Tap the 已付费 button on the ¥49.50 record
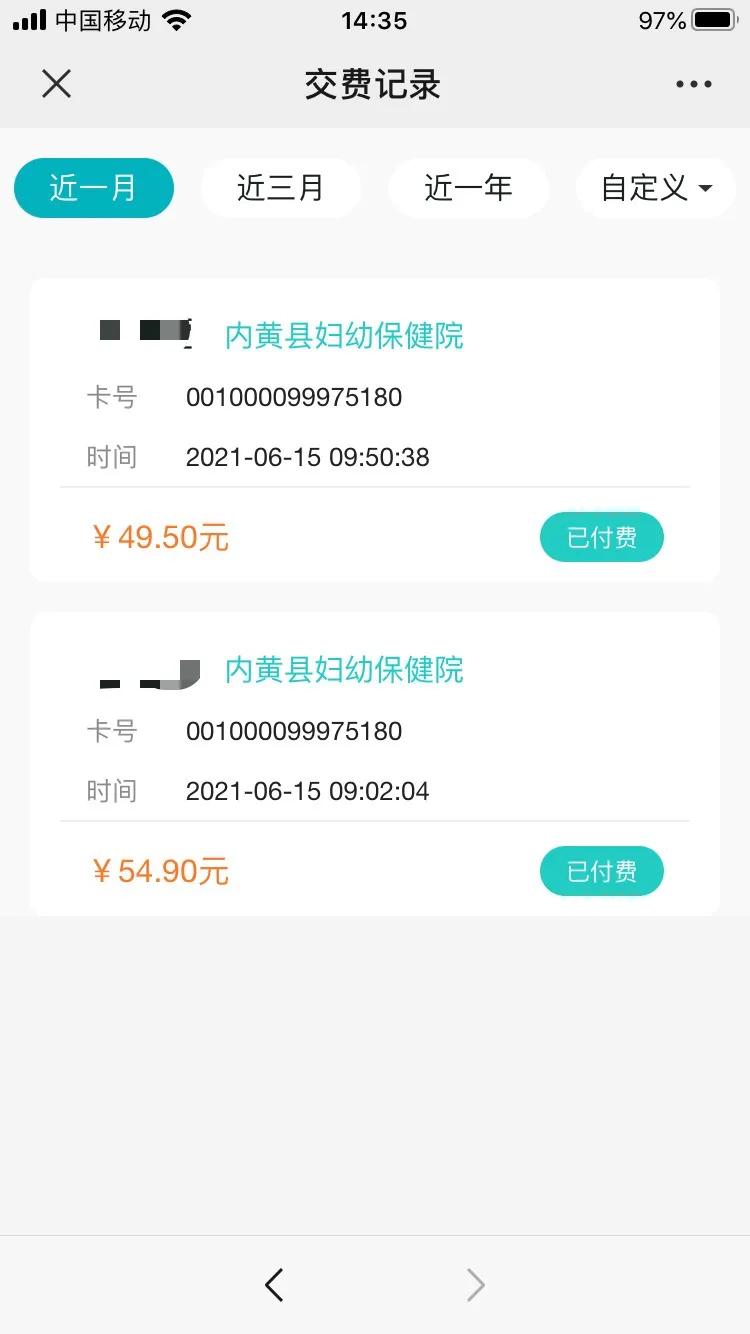The height and width of the screenshot is (1334, 750). point(601,537)
